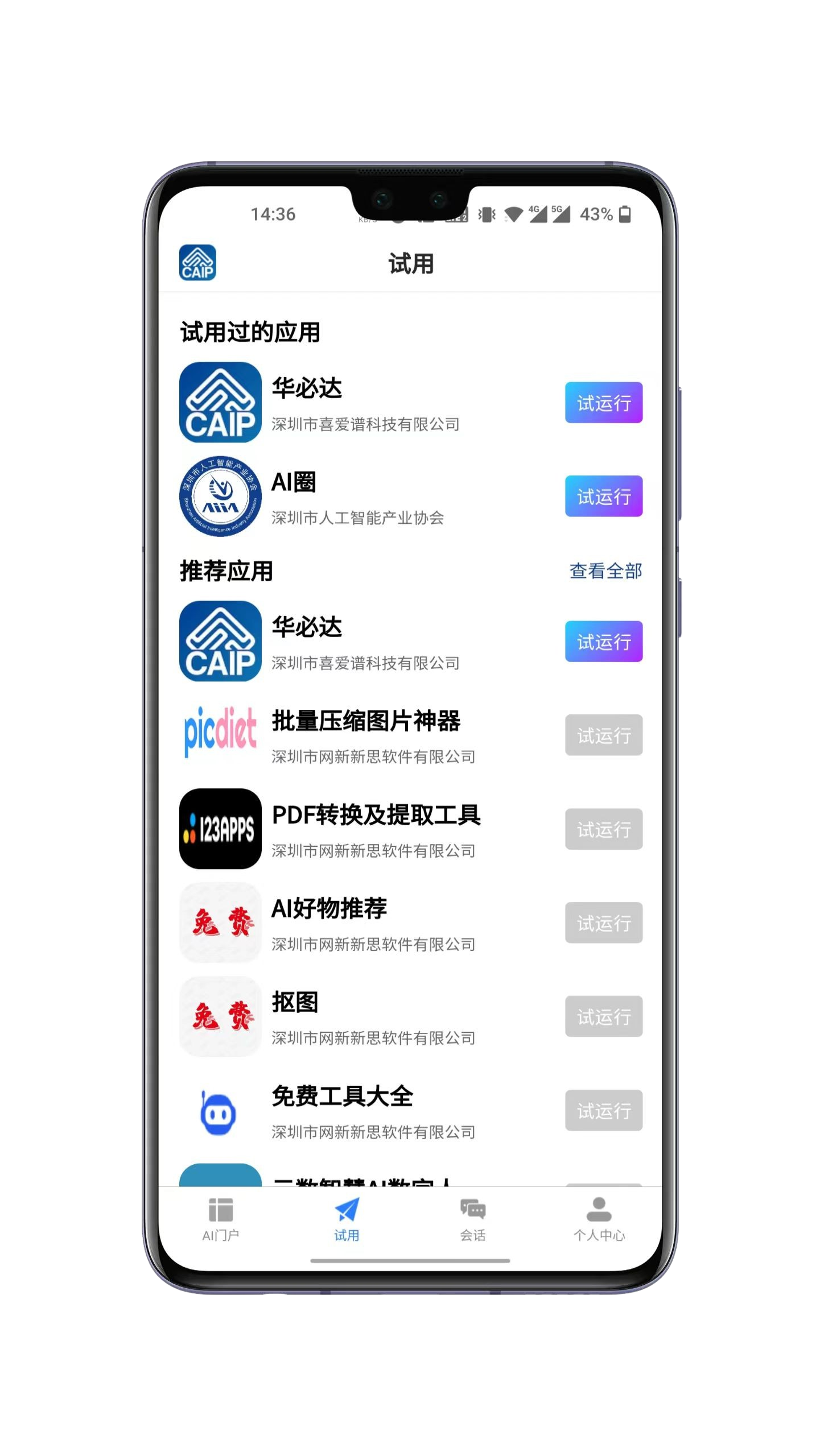Tap 试运行 for 抠图
The height and width of the screenshot is (1456, 824).
point(603,1016)
